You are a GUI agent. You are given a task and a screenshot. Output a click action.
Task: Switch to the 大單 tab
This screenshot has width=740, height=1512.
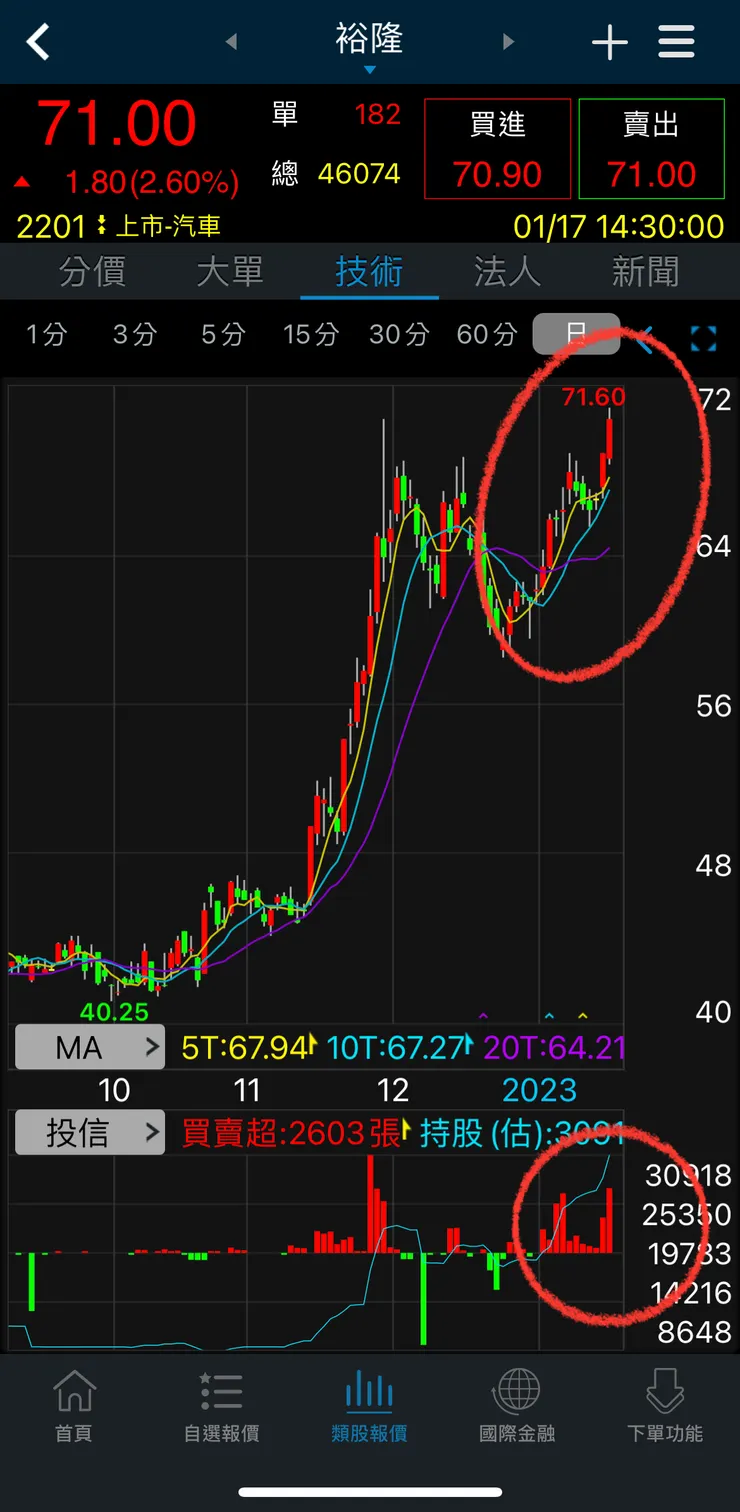pos(230,272)
